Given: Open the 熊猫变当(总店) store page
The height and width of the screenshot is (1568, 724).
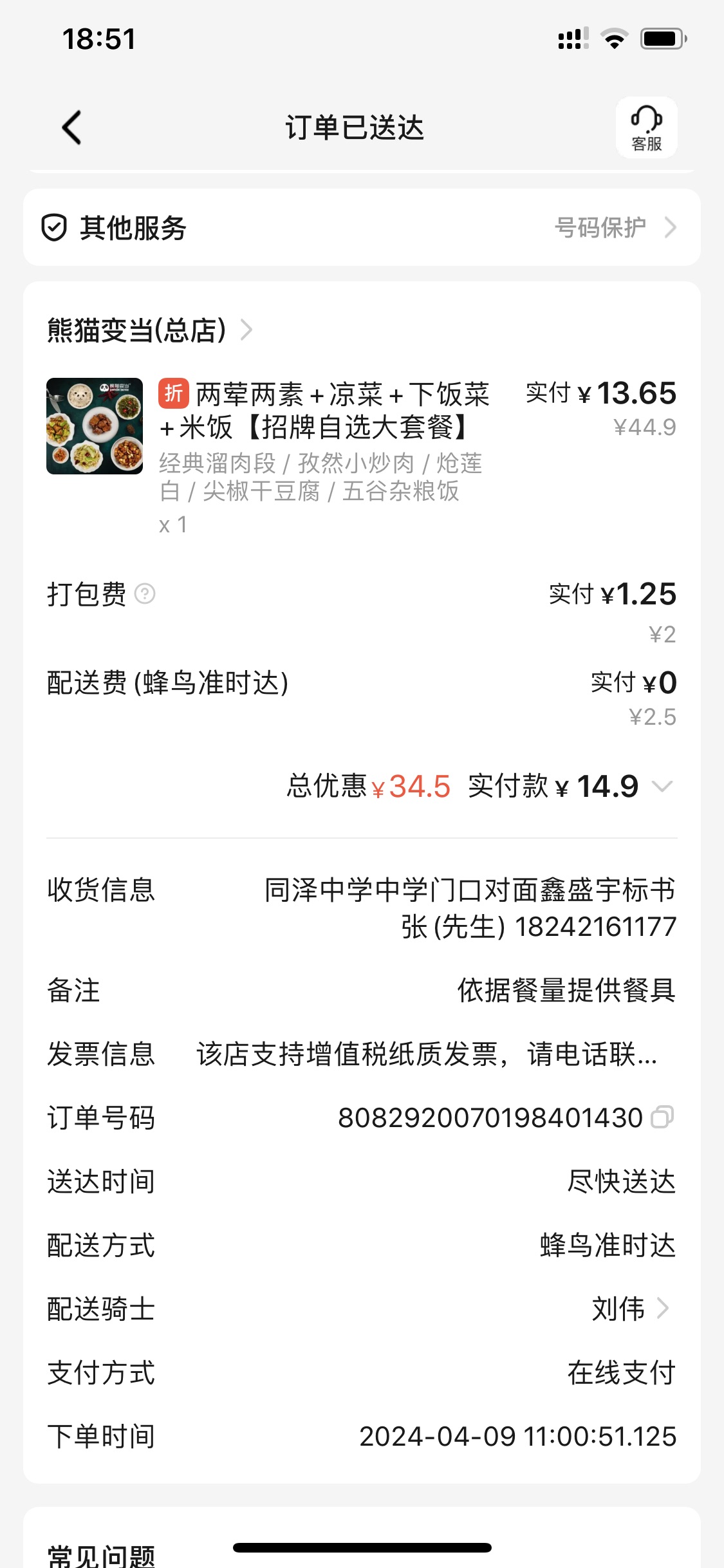Looking at the screenshot, I should point(149,330).
